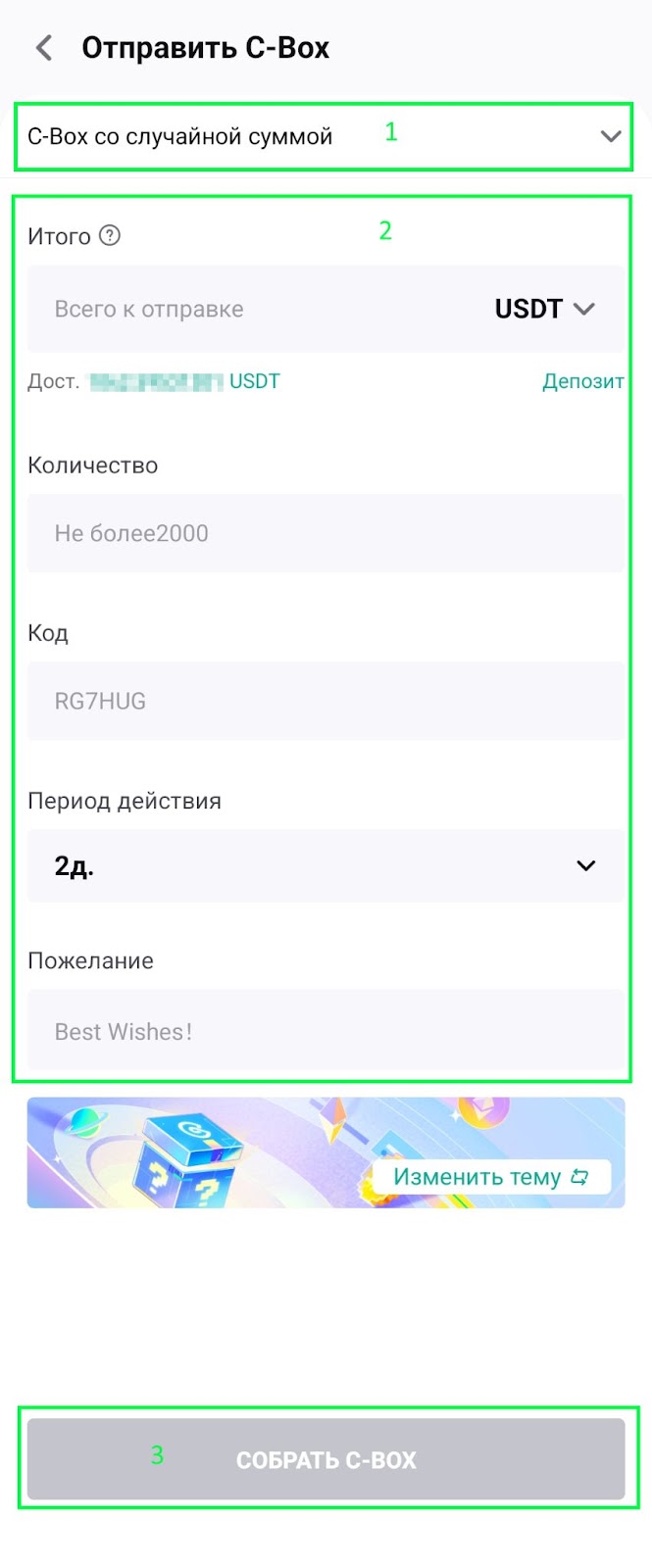Expand the C-Box со случайной суммой dropdown
652x1568 pixels.
(x=324, y=137)
